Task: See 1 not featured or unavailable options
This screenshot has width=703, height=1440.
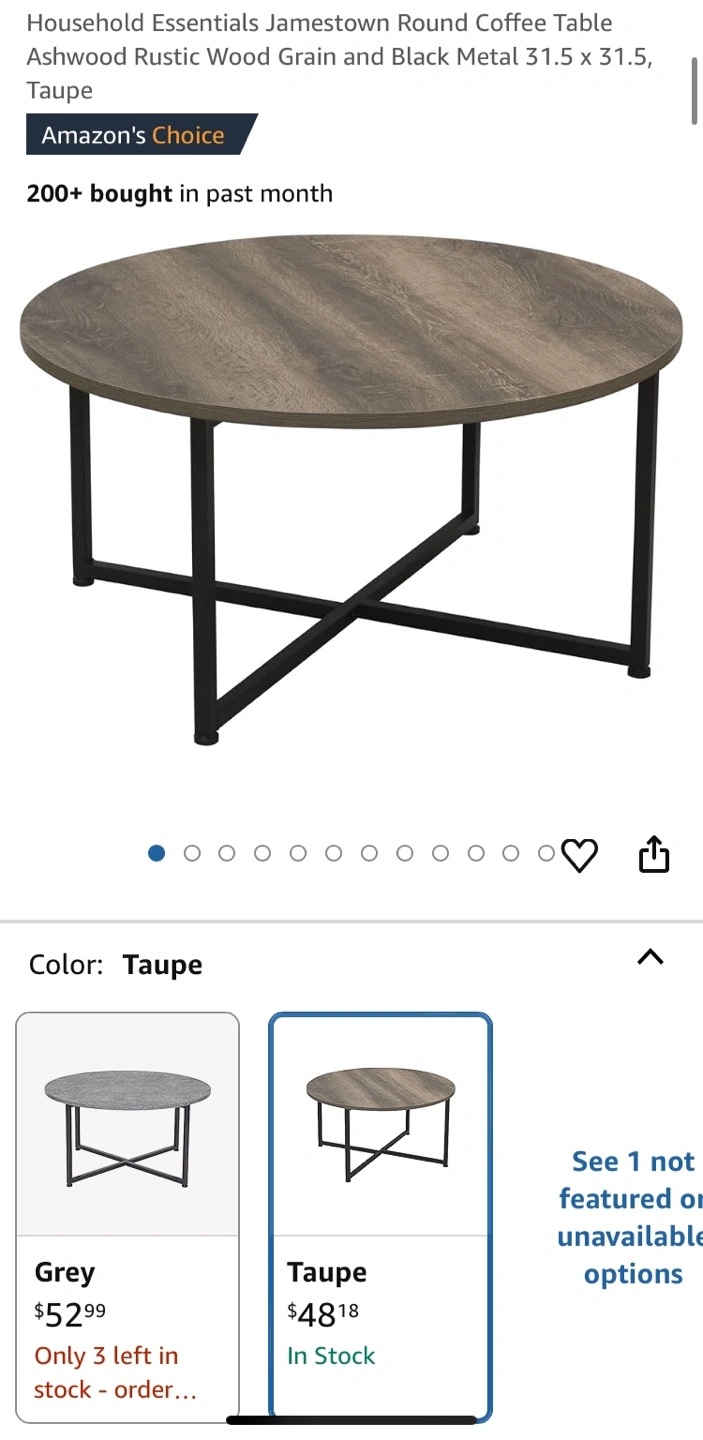Action: pyautogui.click(x=630, y=1217)
